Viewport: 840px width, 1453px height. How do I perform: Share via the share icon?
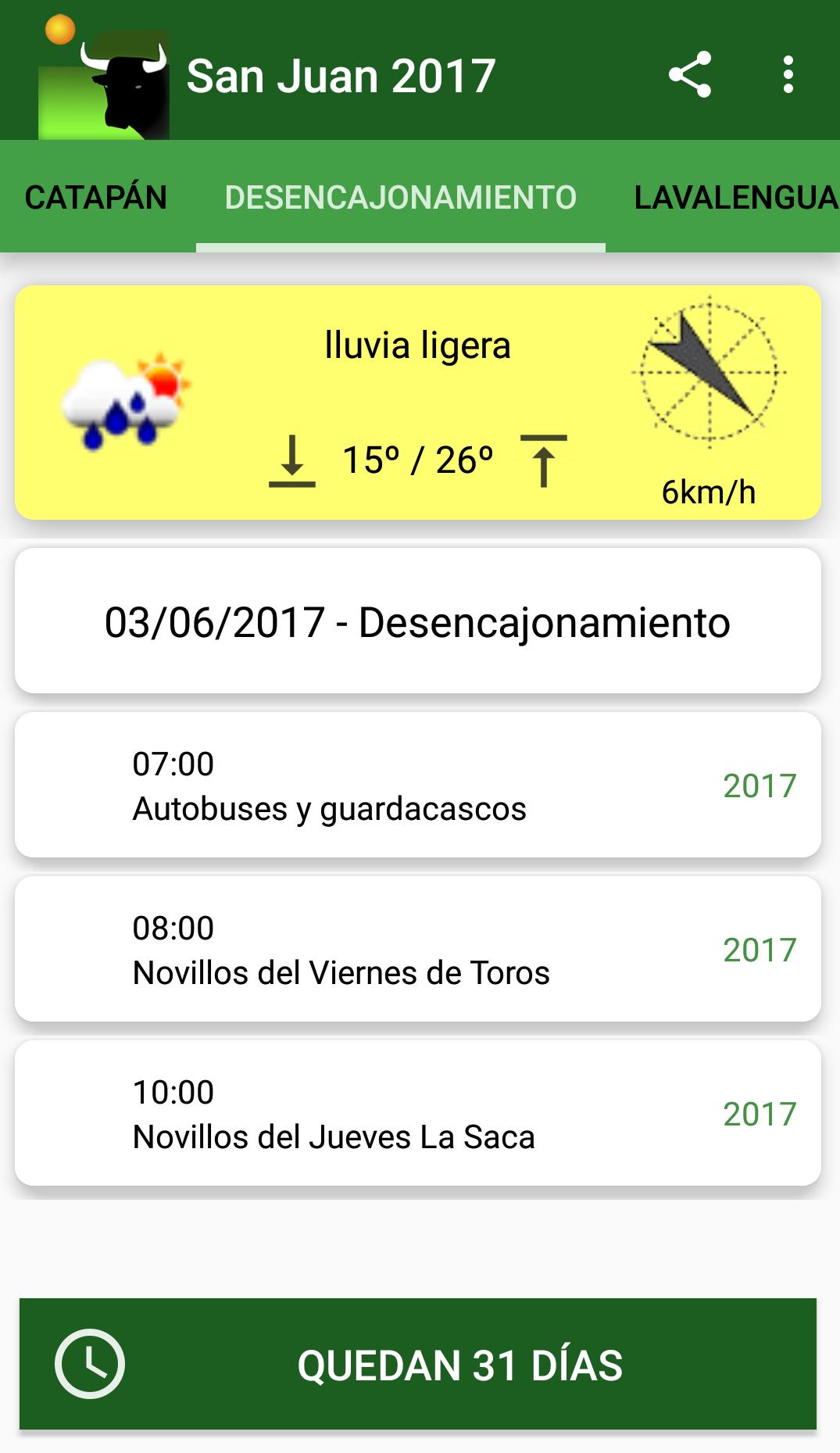(690, 75)
